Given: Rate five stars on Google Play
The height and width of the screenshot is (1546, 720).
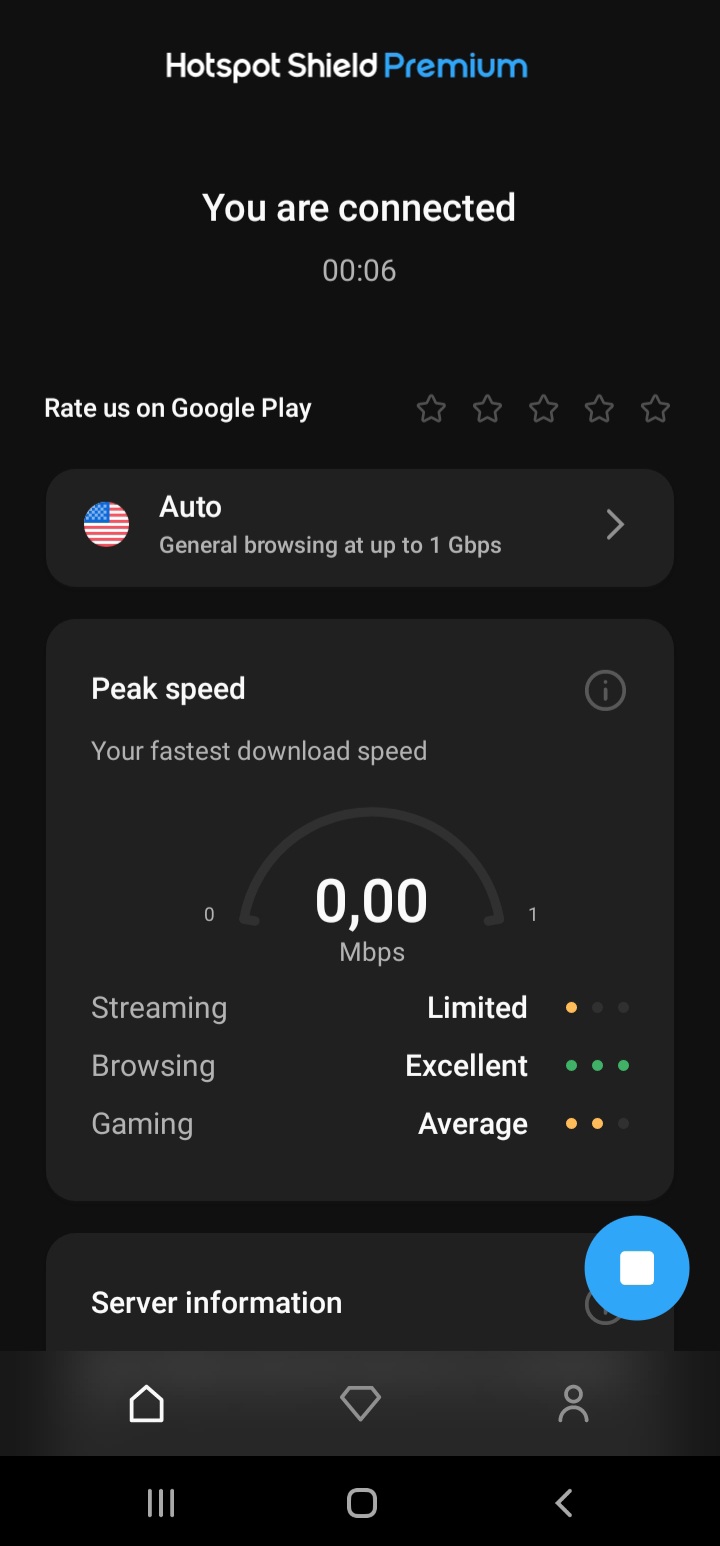Looking at the screenshot, I should (655, 408).
